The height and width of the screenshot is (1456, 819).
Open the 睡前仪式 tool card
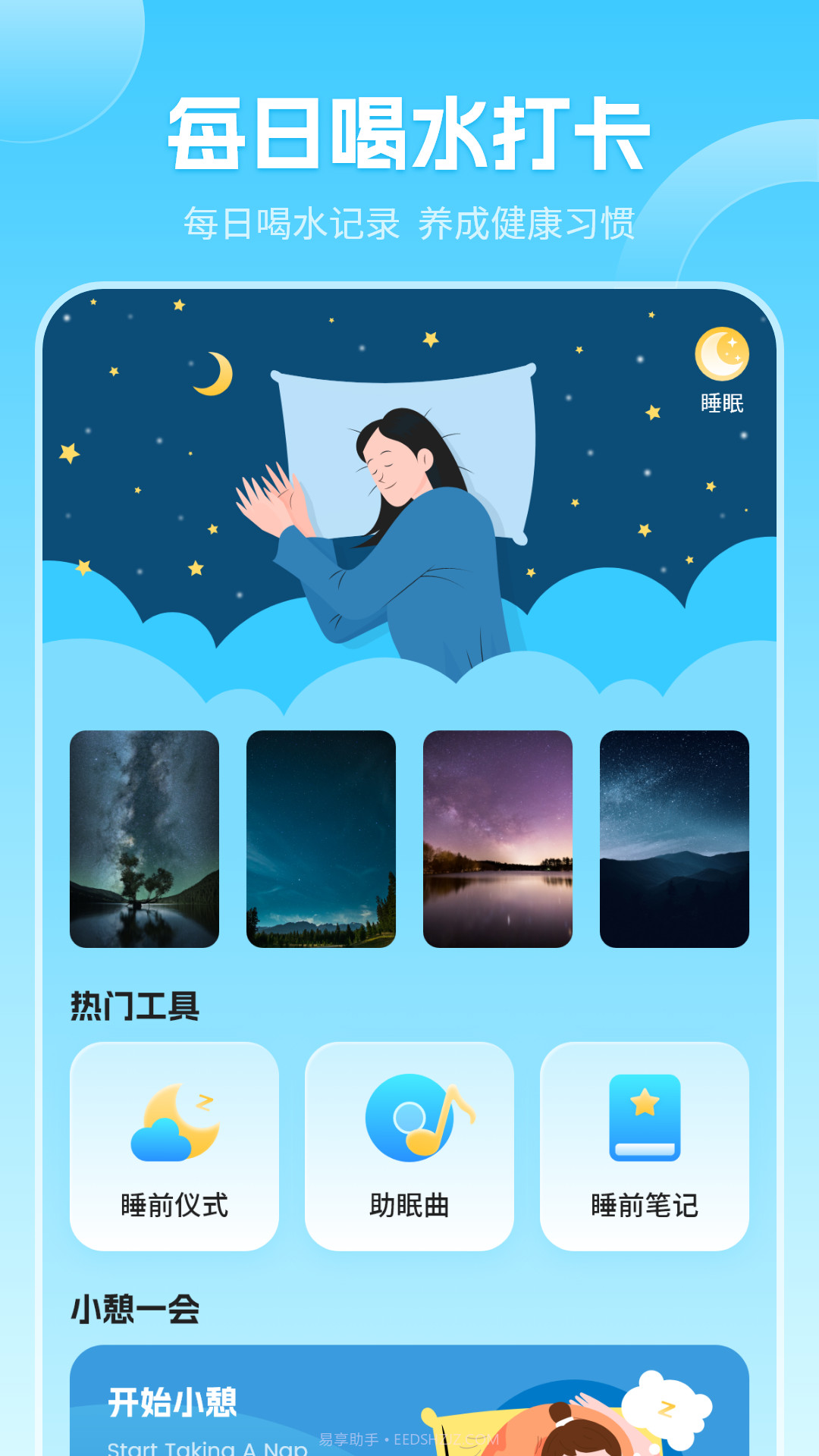point(175,1145)
